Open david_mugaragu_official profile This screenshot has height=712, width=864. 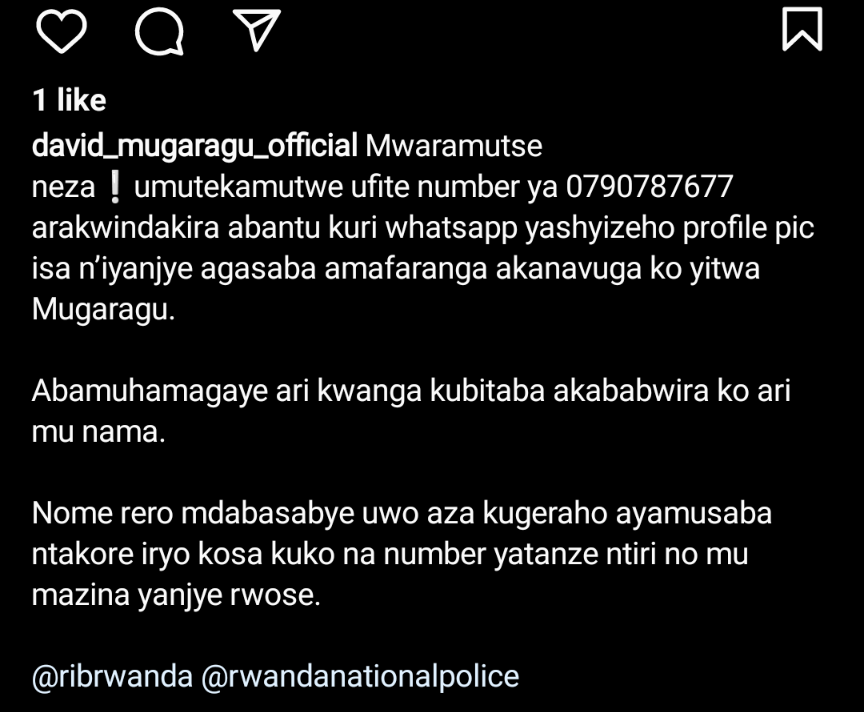(x=195, y=147)
